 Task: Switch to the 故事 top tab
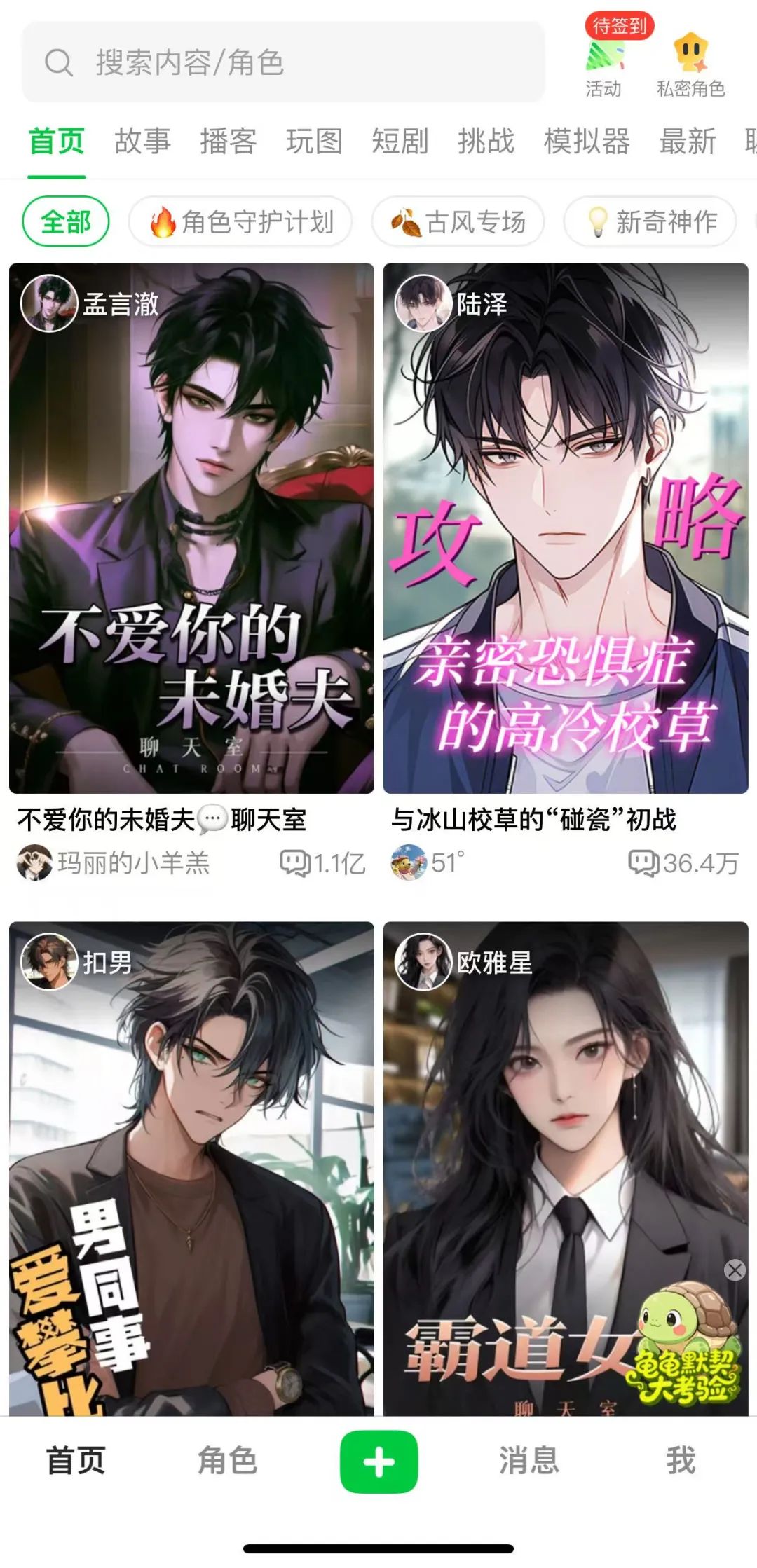pos(142,141)
